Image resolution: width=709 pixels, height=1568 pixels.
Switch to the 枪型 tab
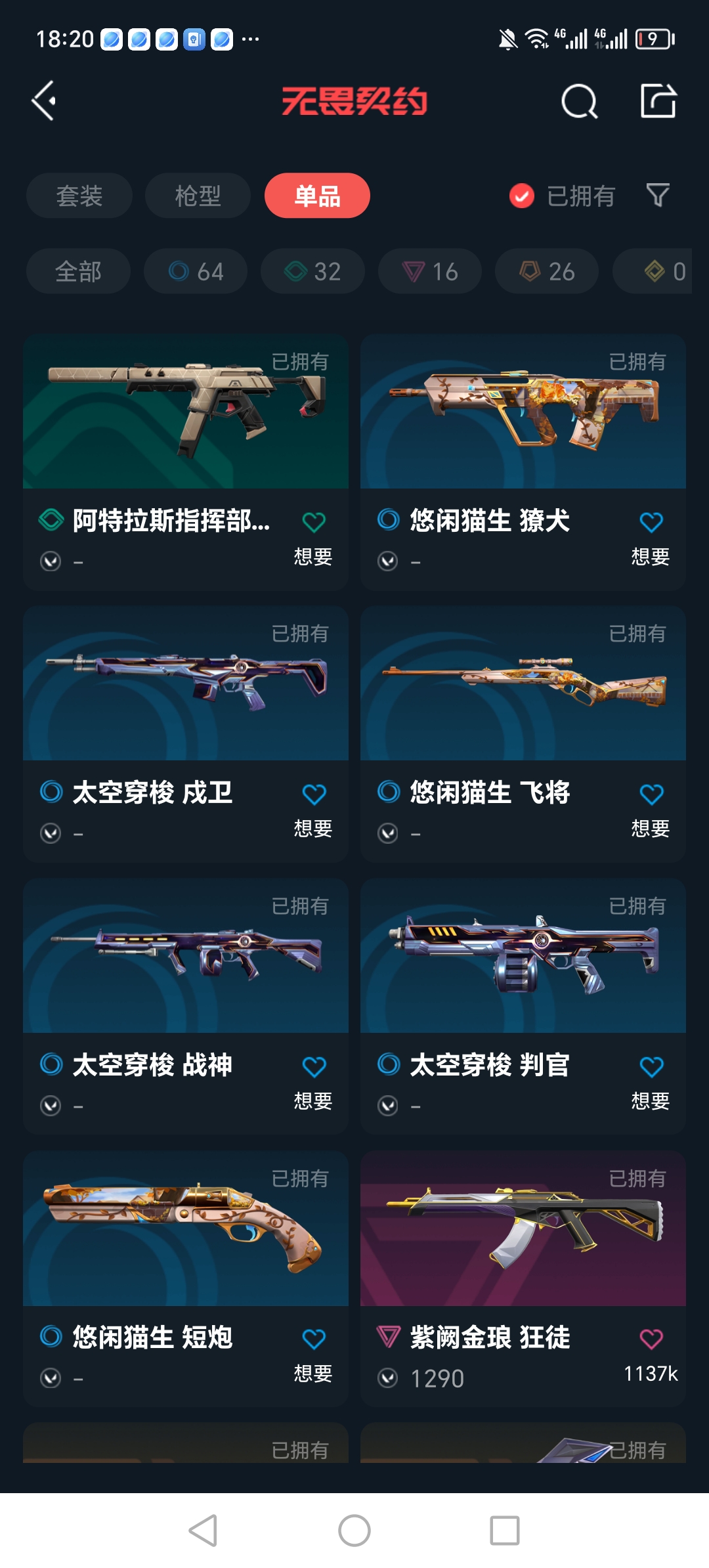tap(198, 196)
